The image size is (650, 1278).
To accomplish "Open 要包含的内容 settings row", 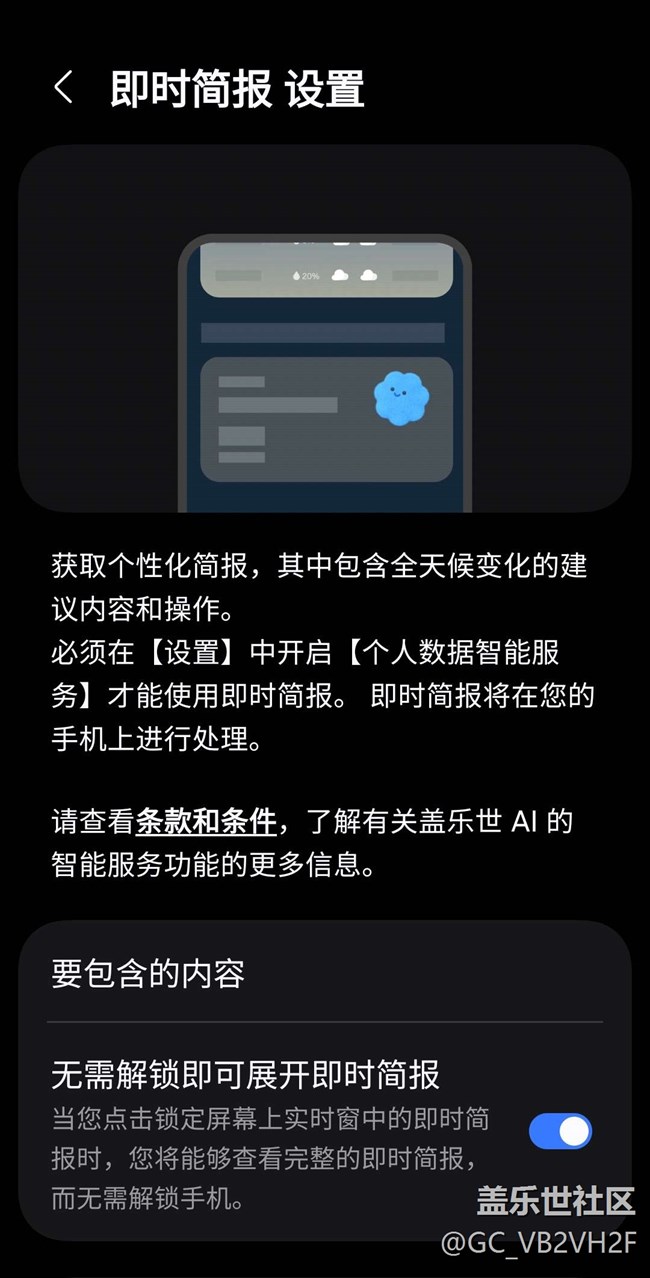I will (x=324, y=972).
